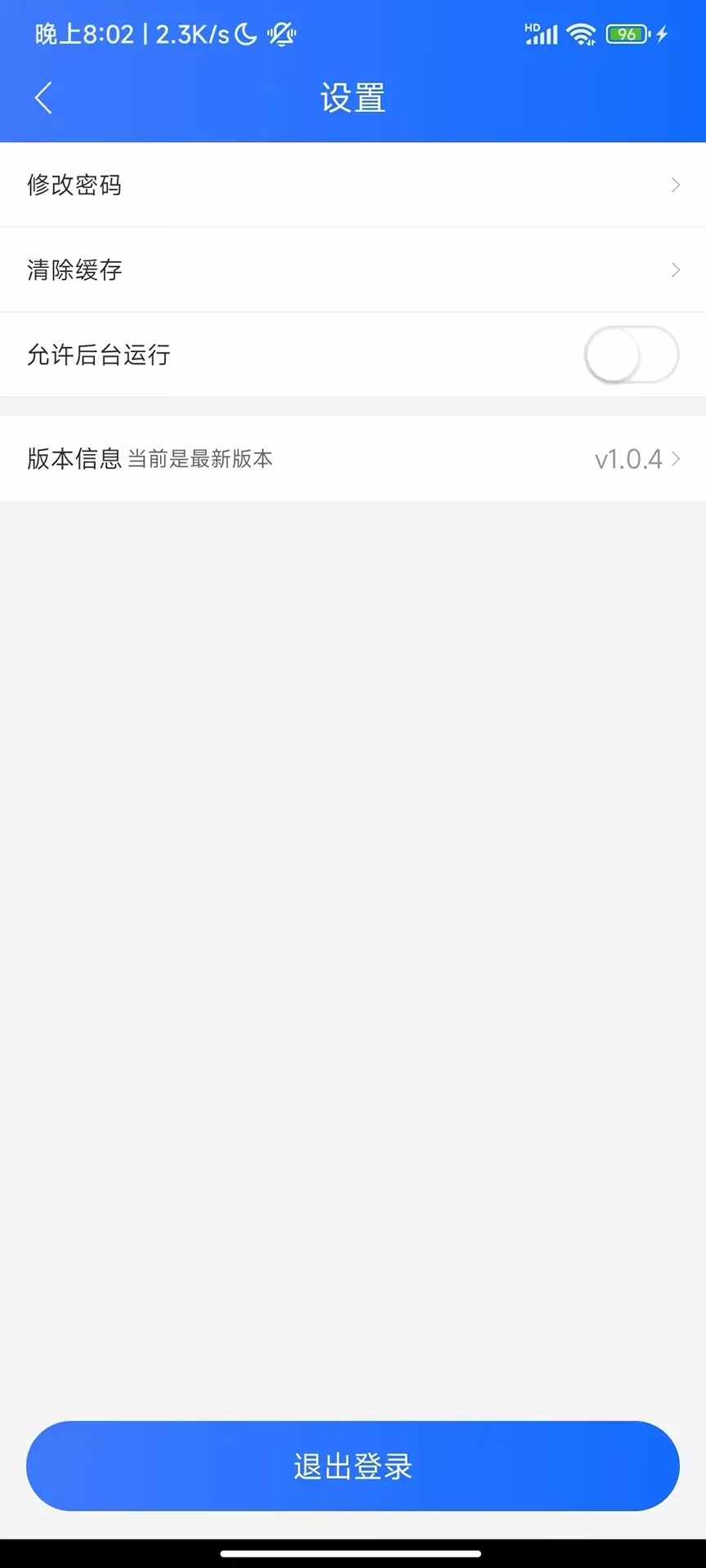This screenshot has width=706, height=1568.
Task: Enable the 允许后台运行 switch
Action: point(632,354)
